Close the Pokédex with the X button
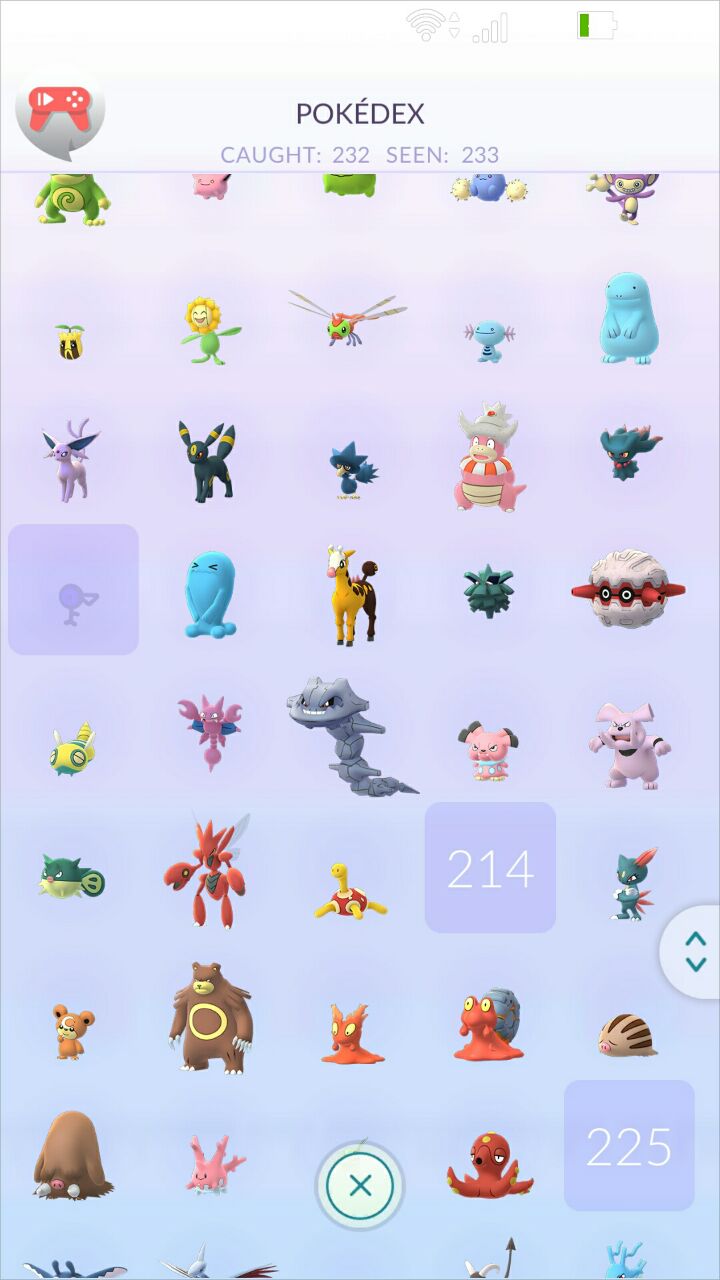 pos(360,1186)
